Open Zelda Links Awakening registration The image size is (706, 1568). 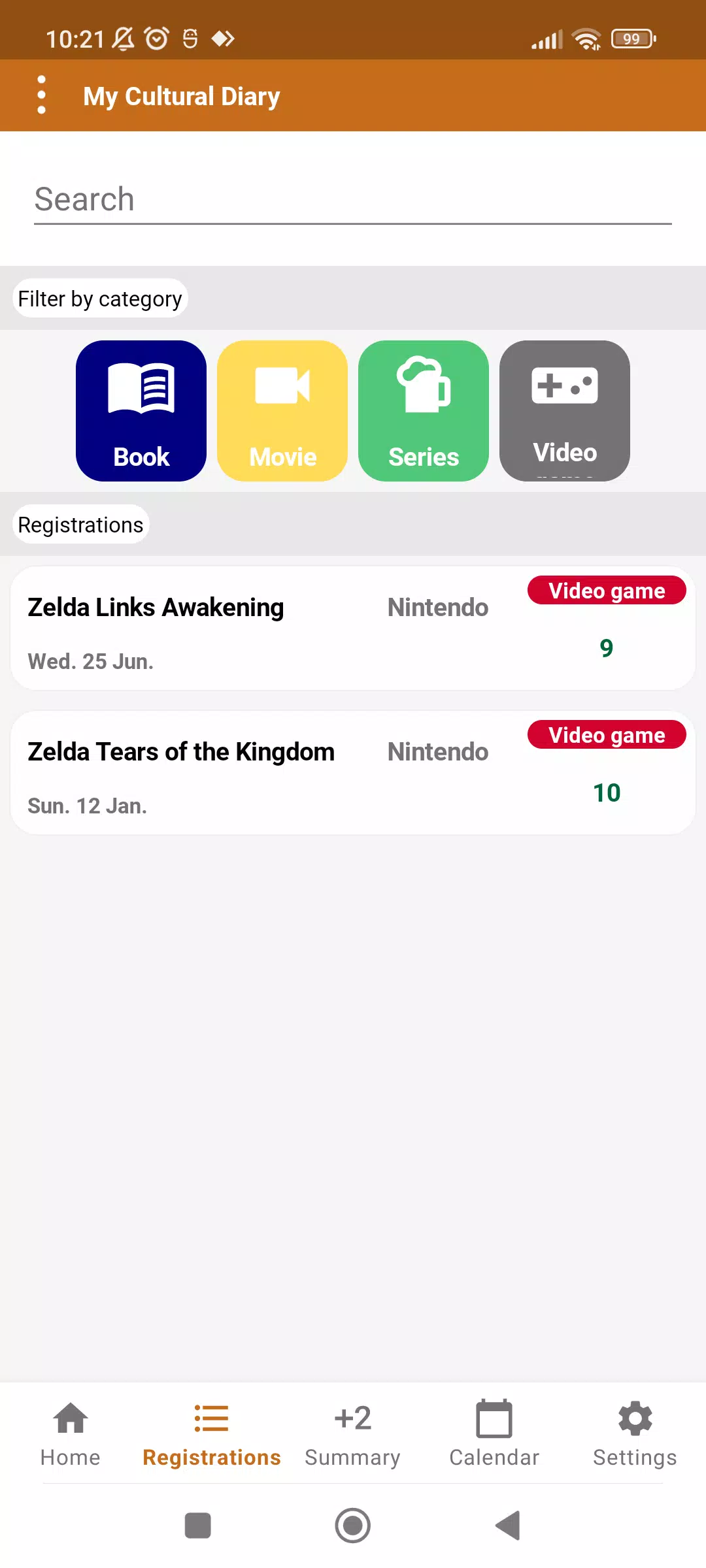click(x=353, y=628)
